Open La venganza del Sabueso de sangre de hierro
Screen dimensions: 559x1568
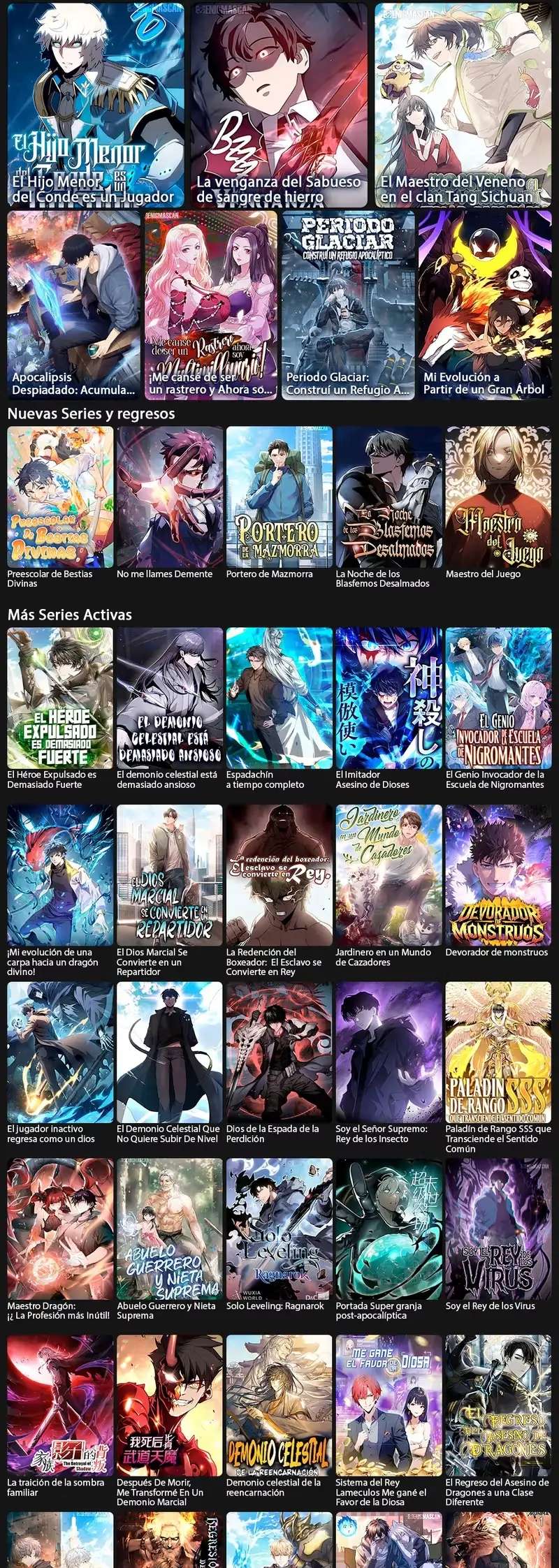click(x=279, y=105)
